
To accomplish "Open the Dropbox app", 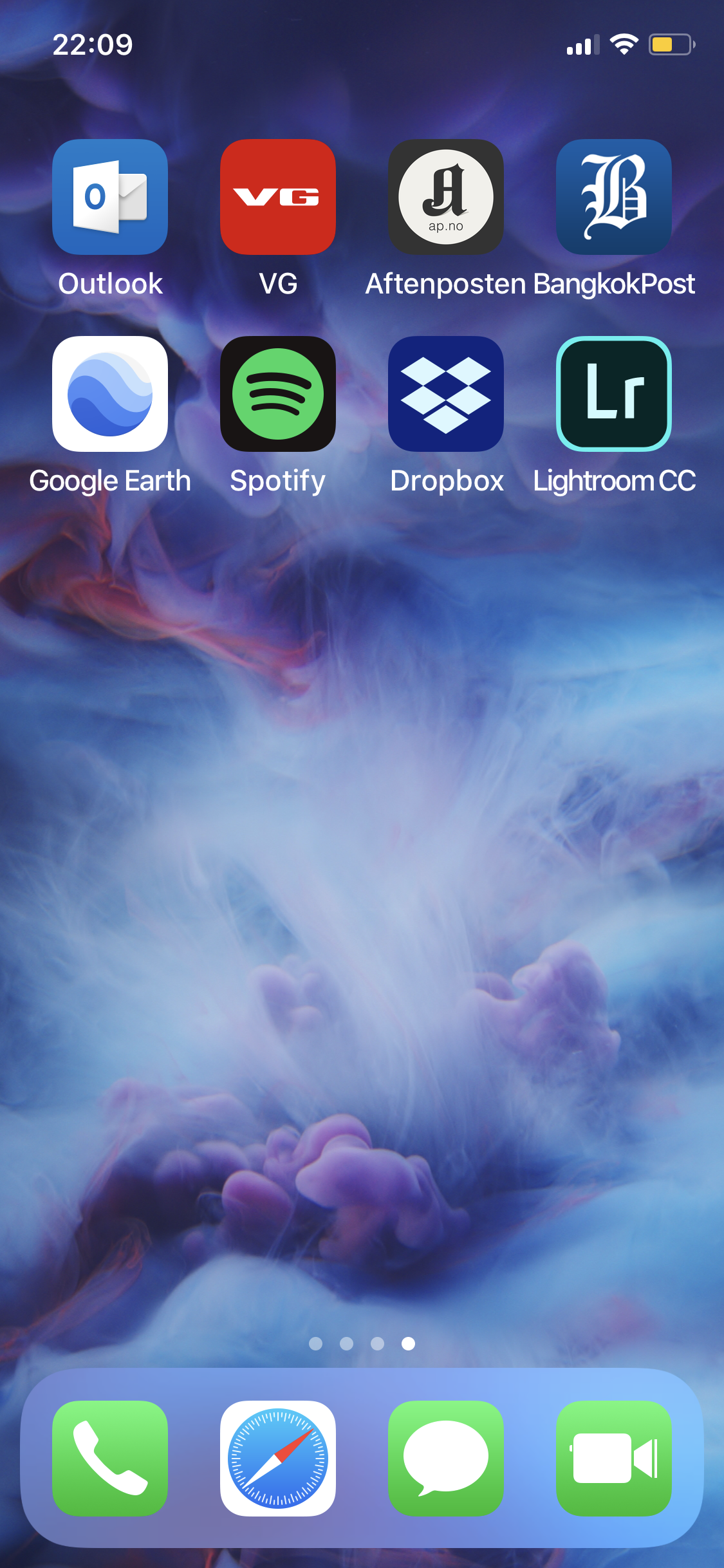I will coord(446,394).
